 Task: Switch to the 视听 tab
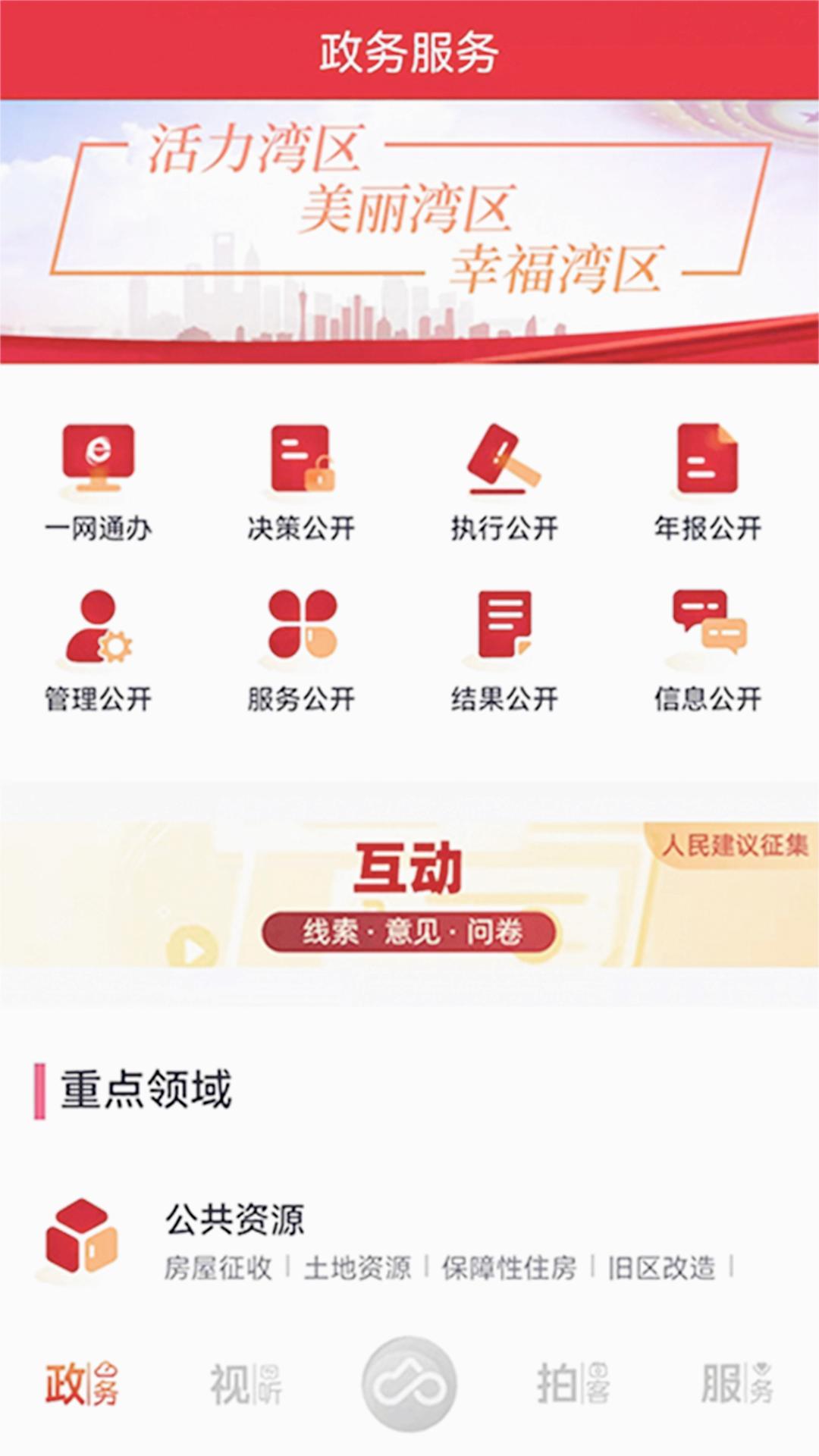point(246,1383)
